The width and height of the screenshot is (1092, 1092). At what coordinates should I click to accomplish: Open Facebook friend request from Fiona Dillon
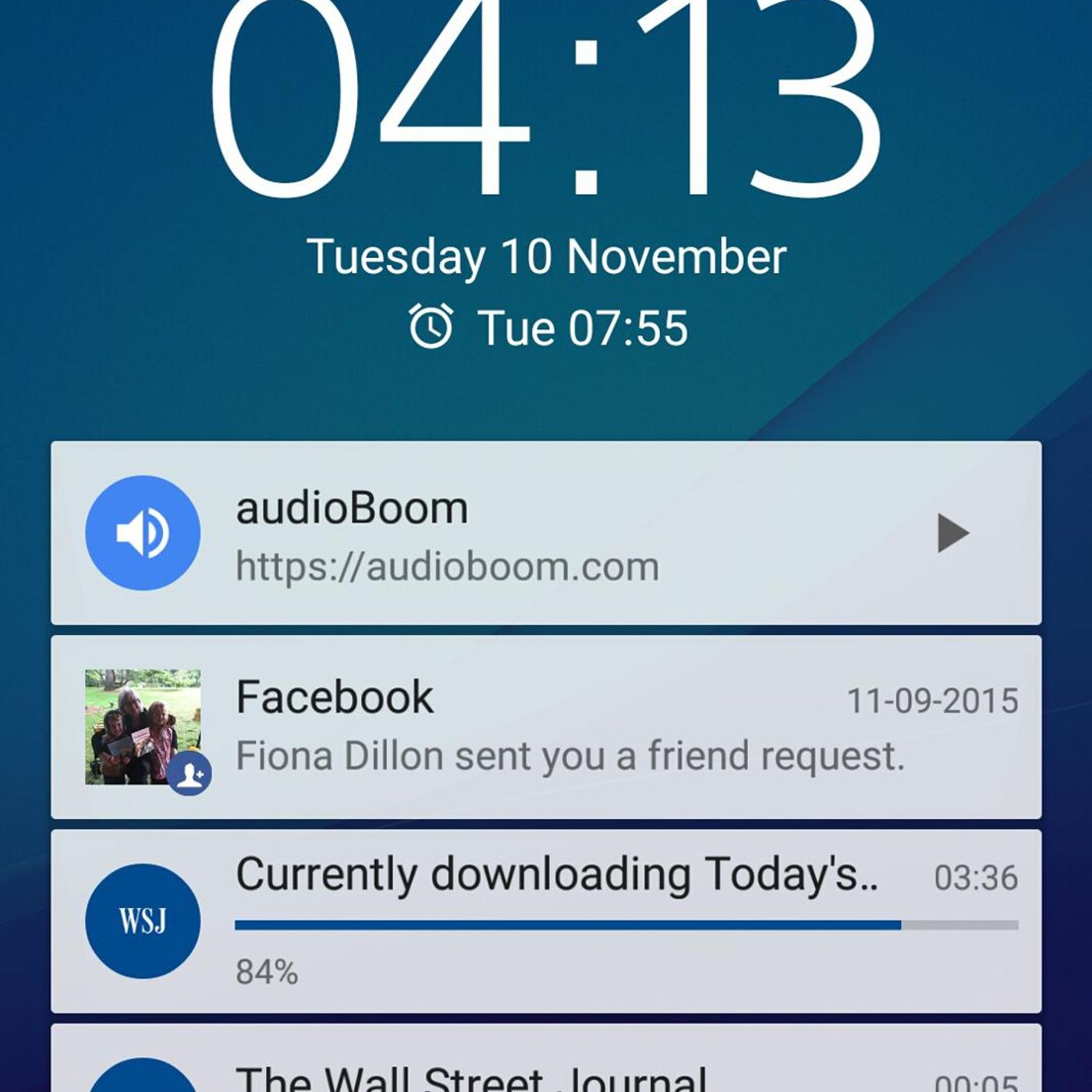pos(569,728)
